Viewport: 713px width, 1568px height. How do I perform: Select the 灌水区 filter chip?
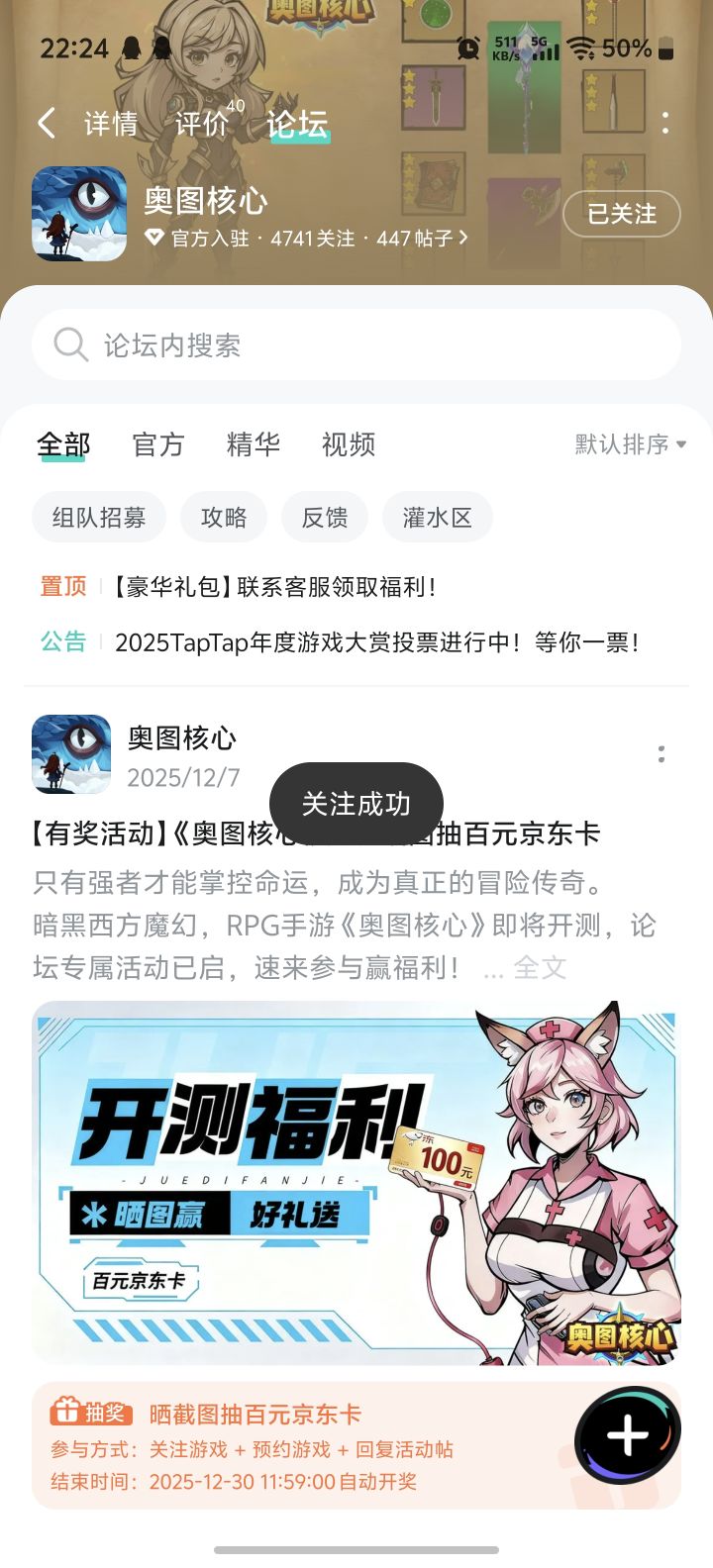[x=437, y=517]
